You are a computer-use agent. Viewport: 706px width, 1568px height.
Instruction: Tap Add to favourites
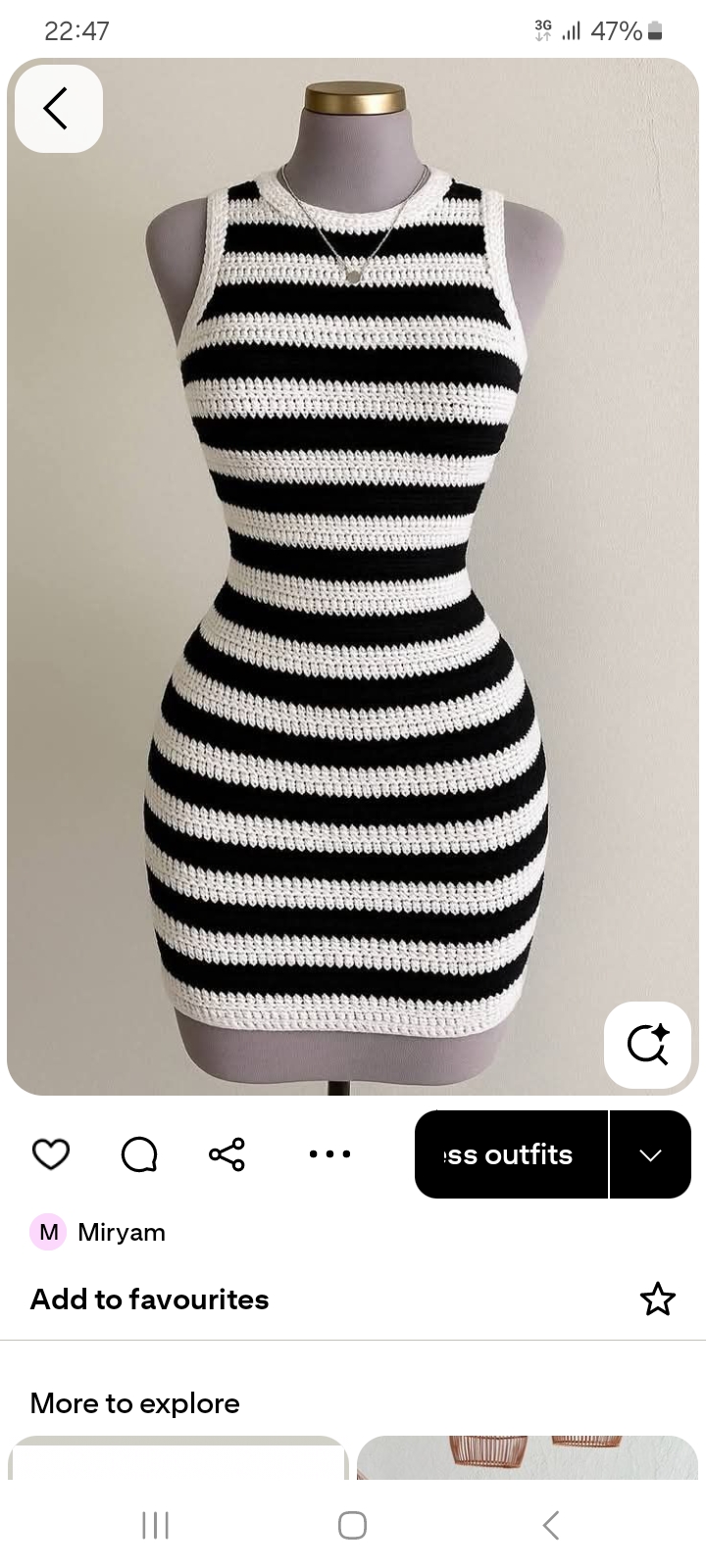click(x=149, y=1299)
